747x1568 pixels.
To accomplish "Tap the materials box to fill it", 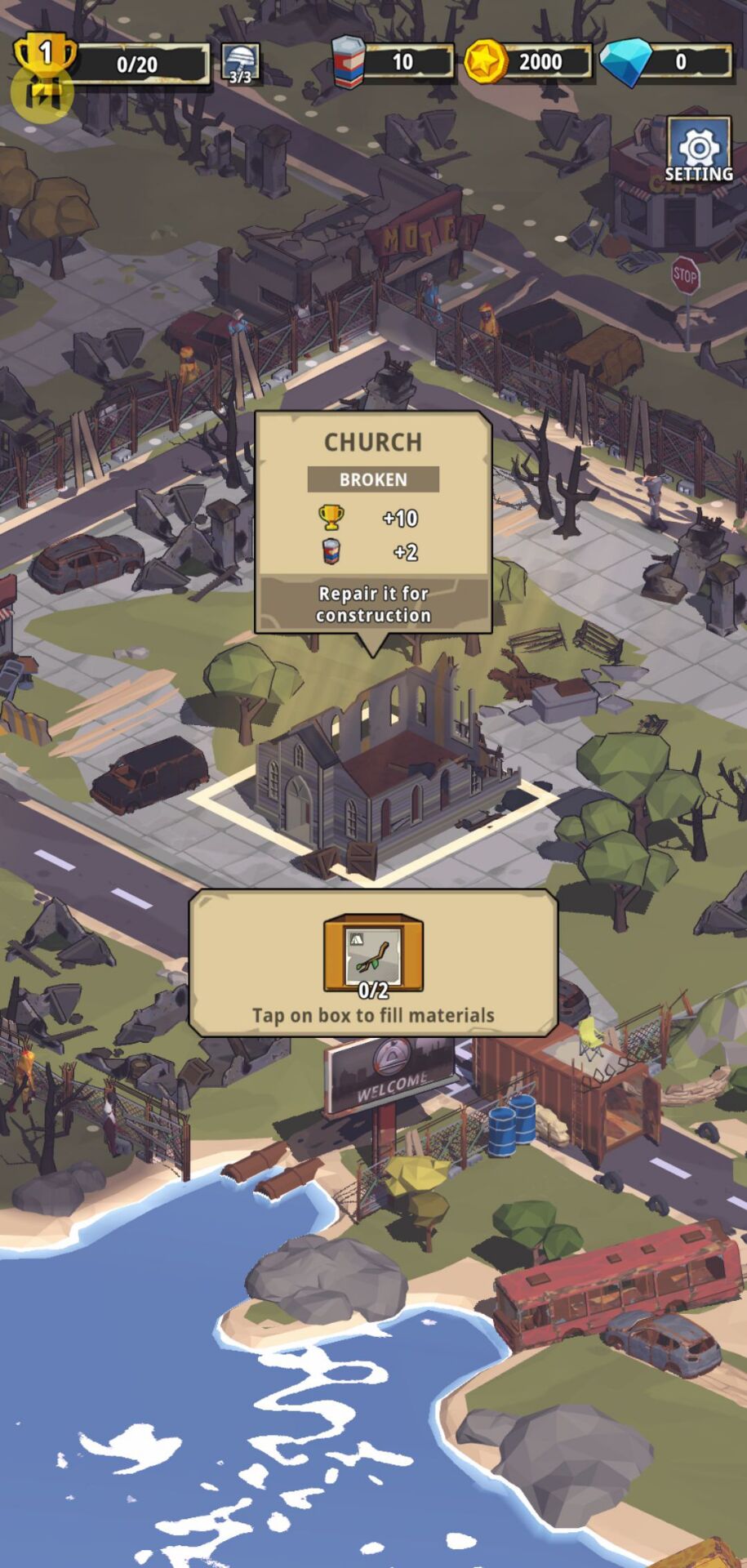I will pyautogui.click(x=373, y=952).
